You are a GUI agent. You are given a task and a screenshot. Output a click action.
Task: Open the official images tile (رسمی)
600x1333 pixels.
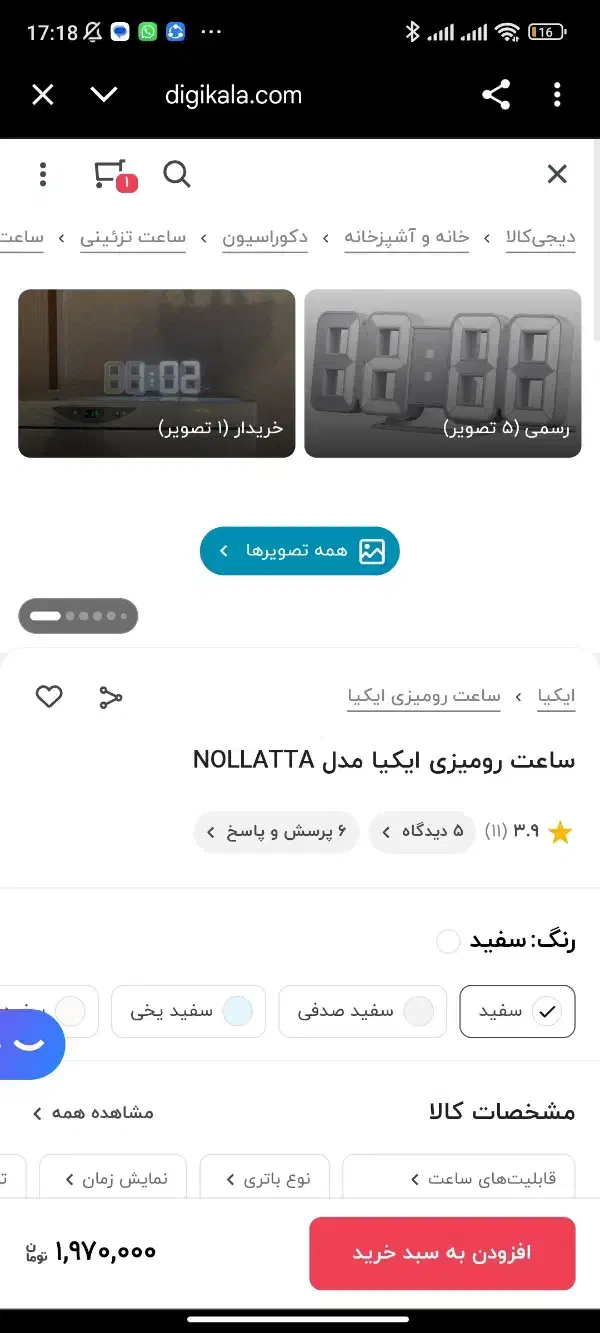(x=442, y=373)
